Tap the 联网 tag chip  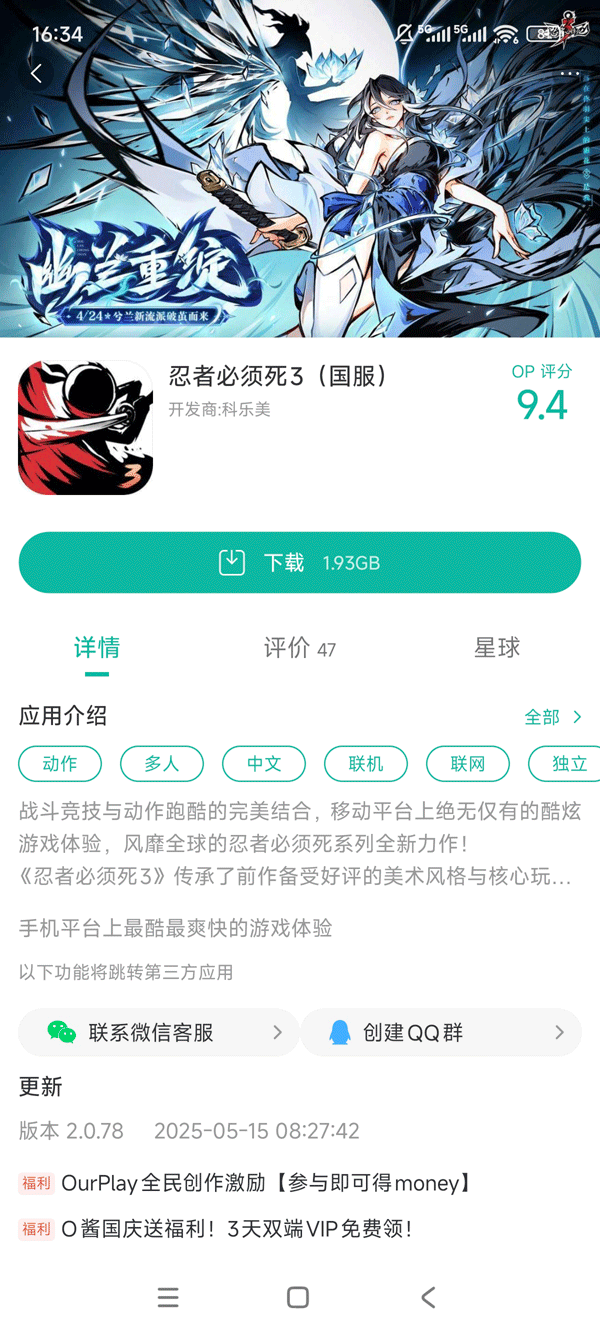(x=468, y=764)
